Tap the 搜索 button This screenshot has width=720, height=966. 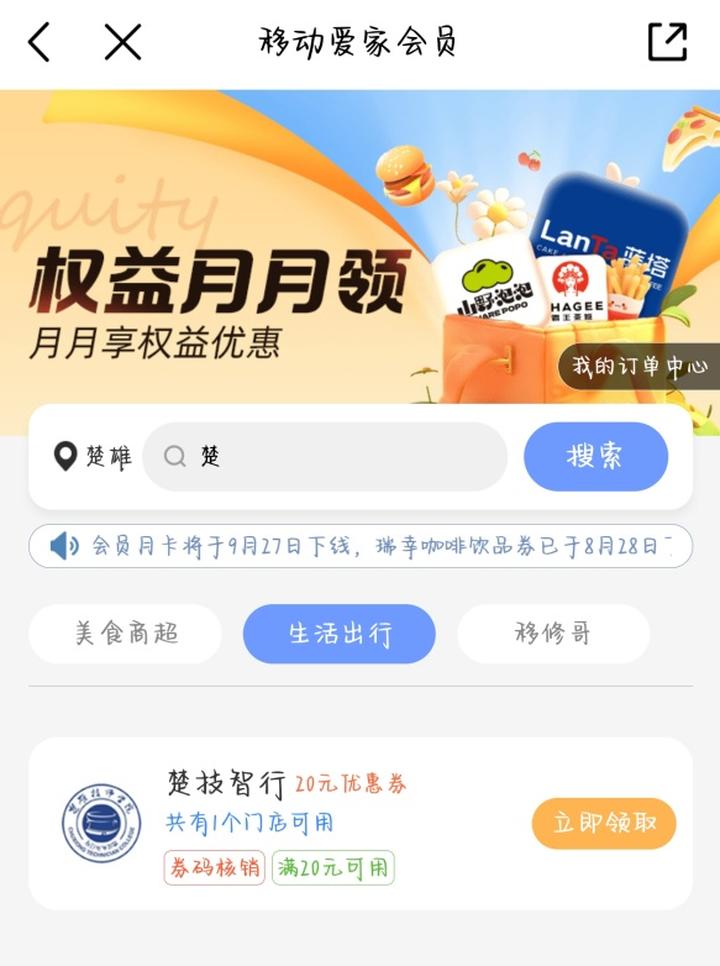tap(595, 456)
